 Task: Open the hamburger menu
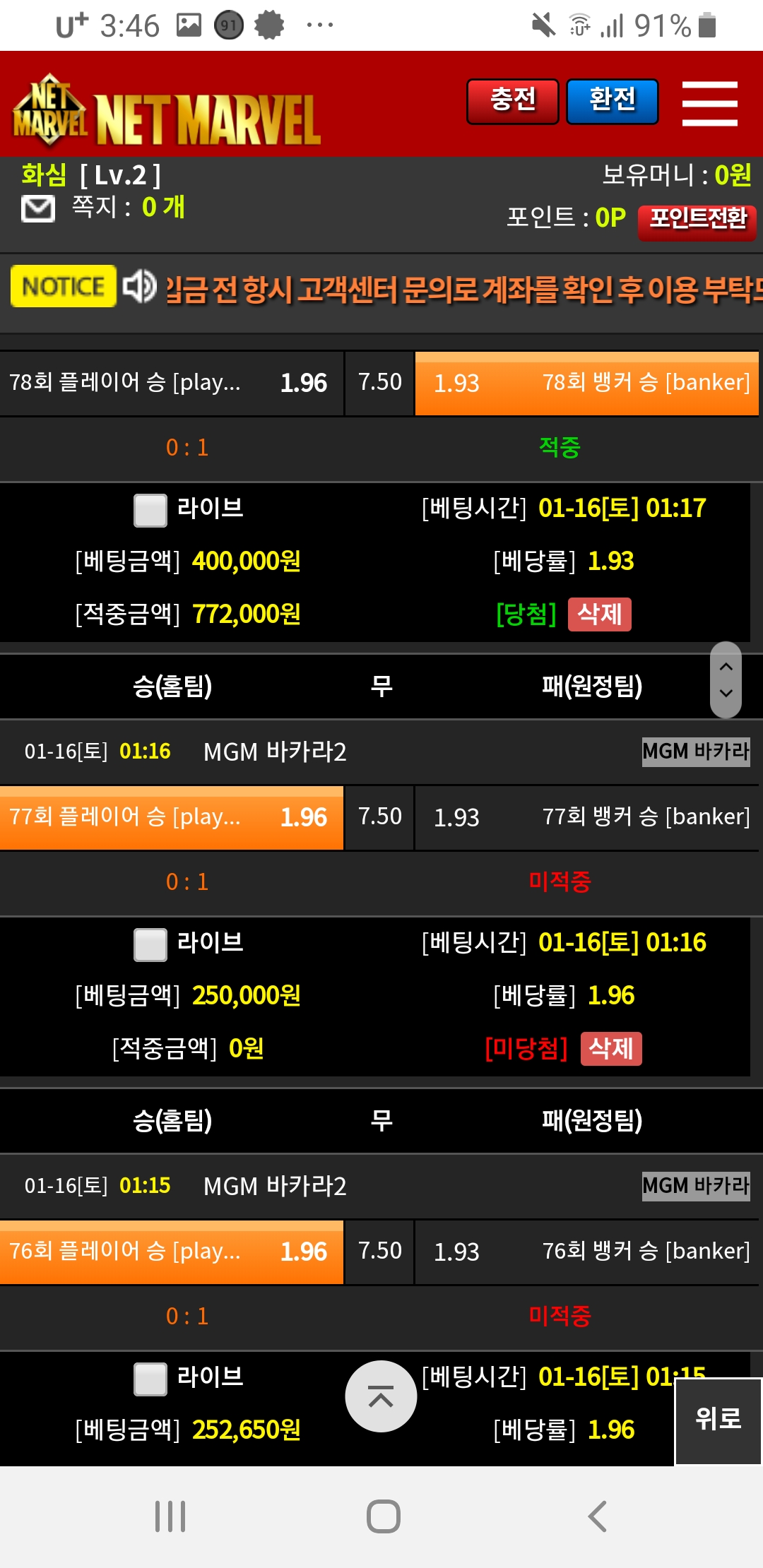(x=709, y=103)
